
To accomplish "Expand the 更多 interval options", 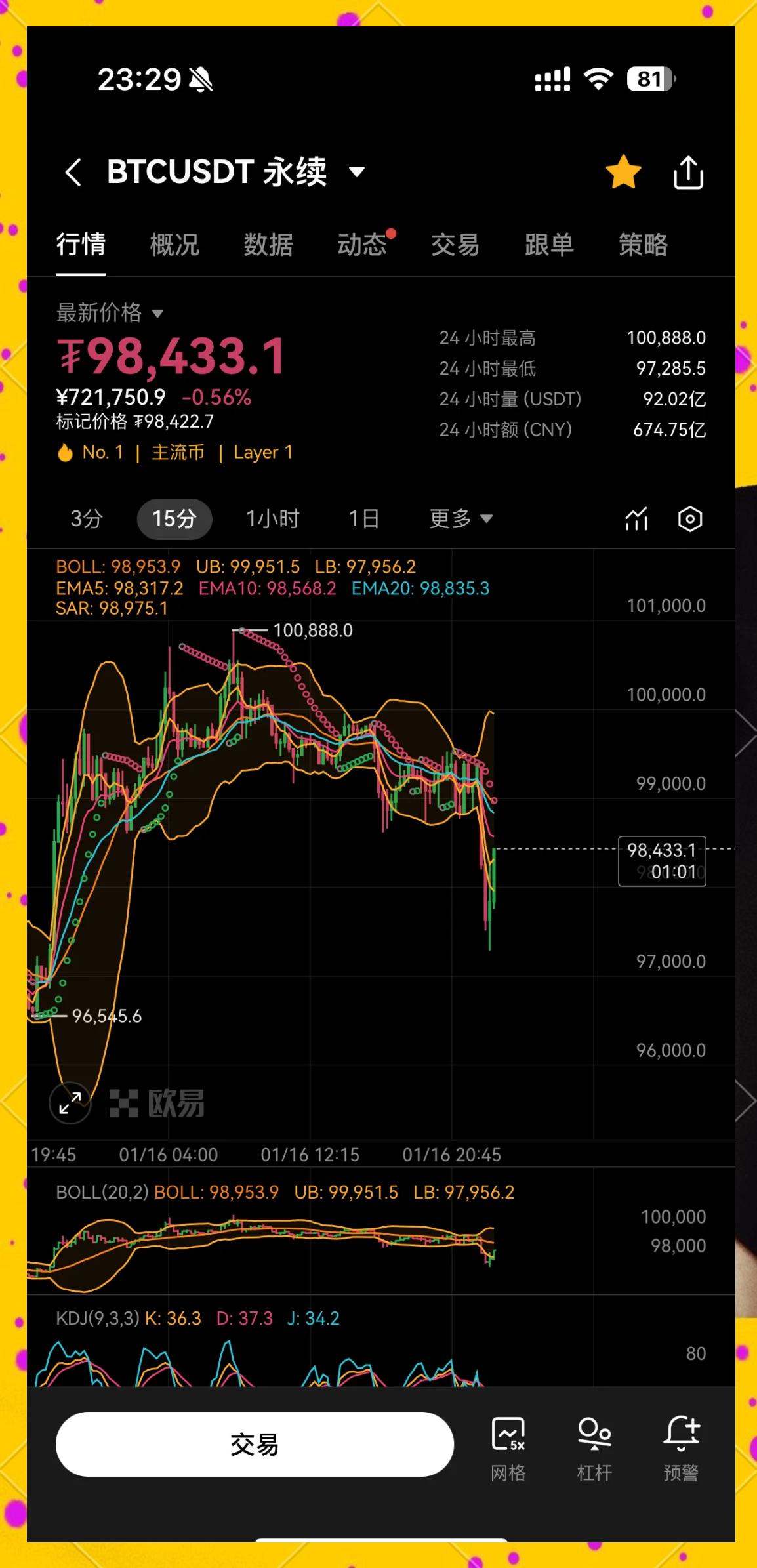I will pos(460,519).
